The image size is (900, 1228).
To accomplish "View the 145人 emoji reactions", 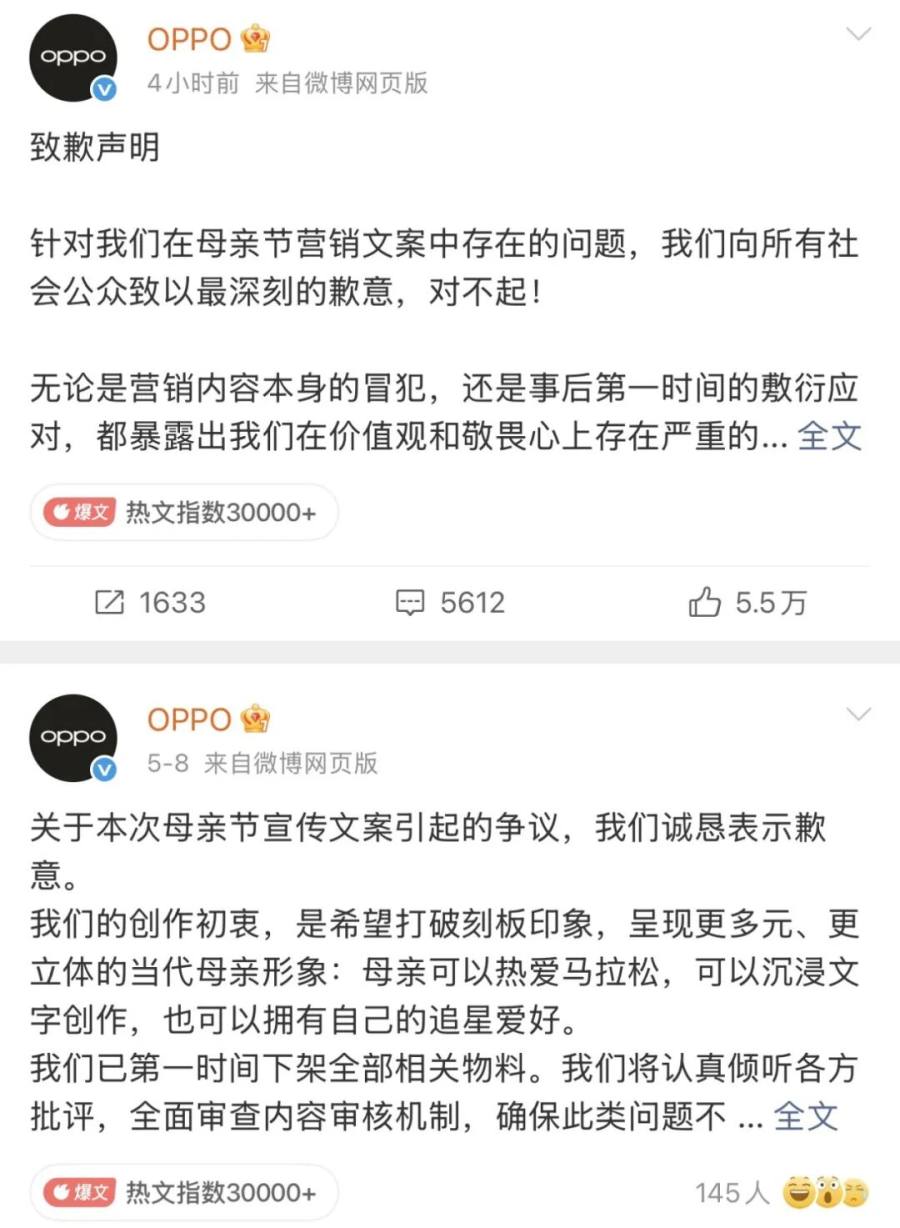I will click(x=782, y=1193).
